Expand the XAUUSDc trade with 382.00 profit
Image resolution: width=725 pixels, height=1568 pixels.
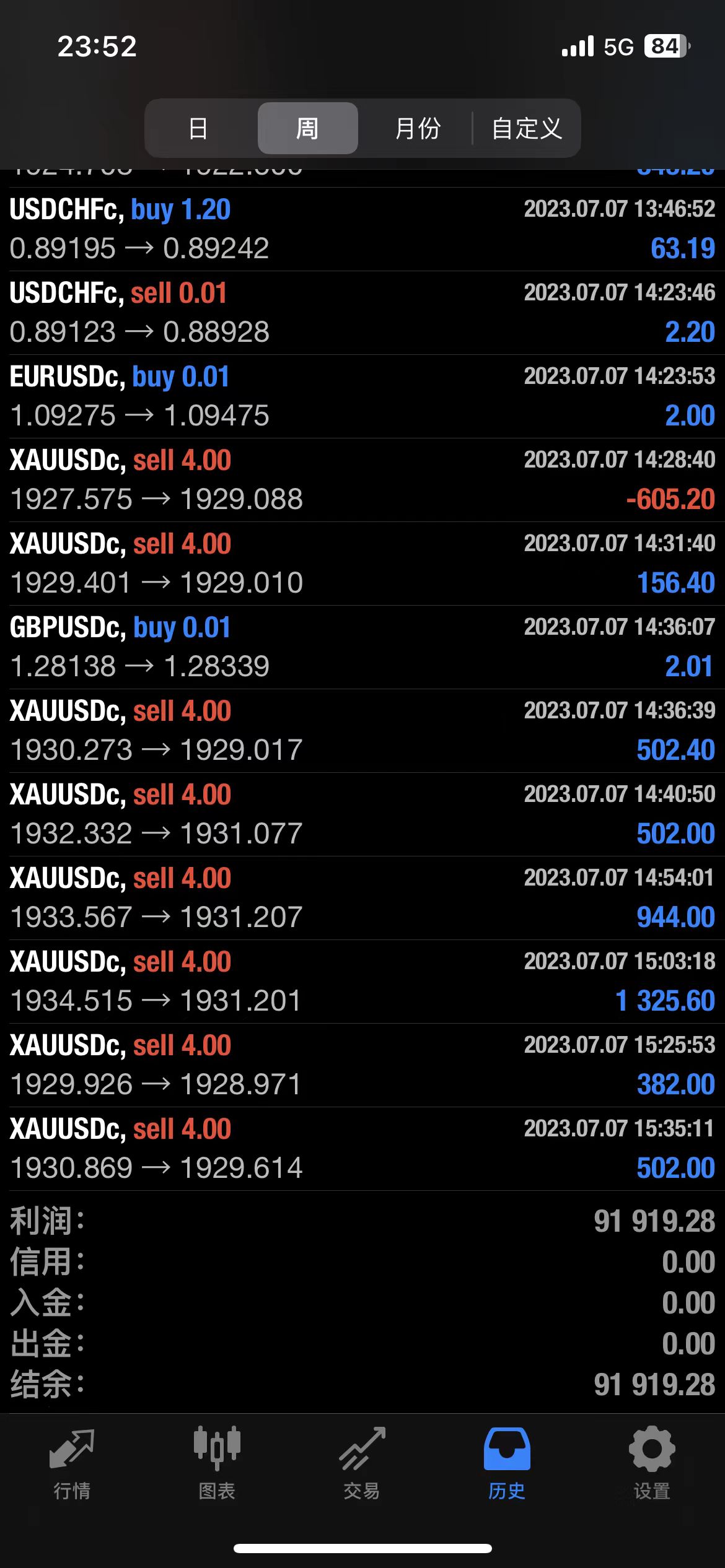coord(362,1065)
